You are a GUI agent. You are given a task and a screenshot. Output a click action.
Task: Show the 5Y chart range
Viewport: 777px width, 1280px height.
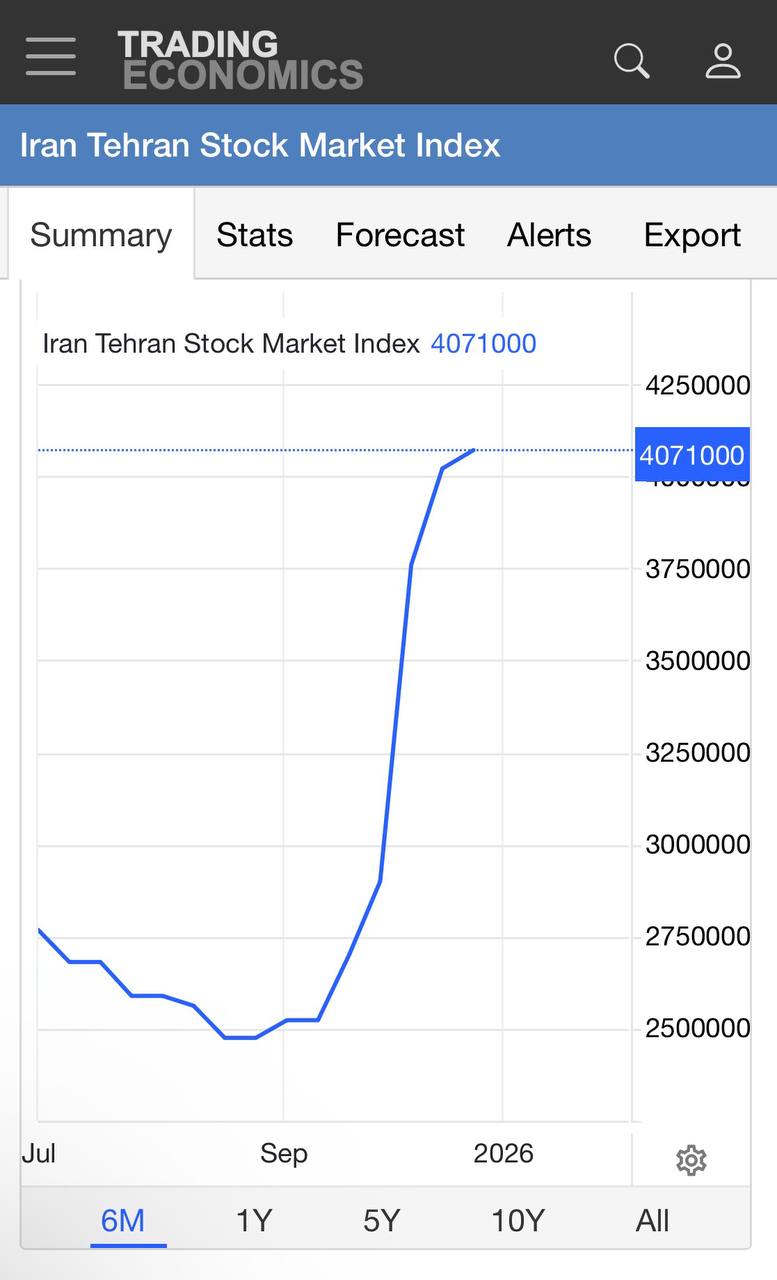pyautogui.click(x=381, y=1221)
